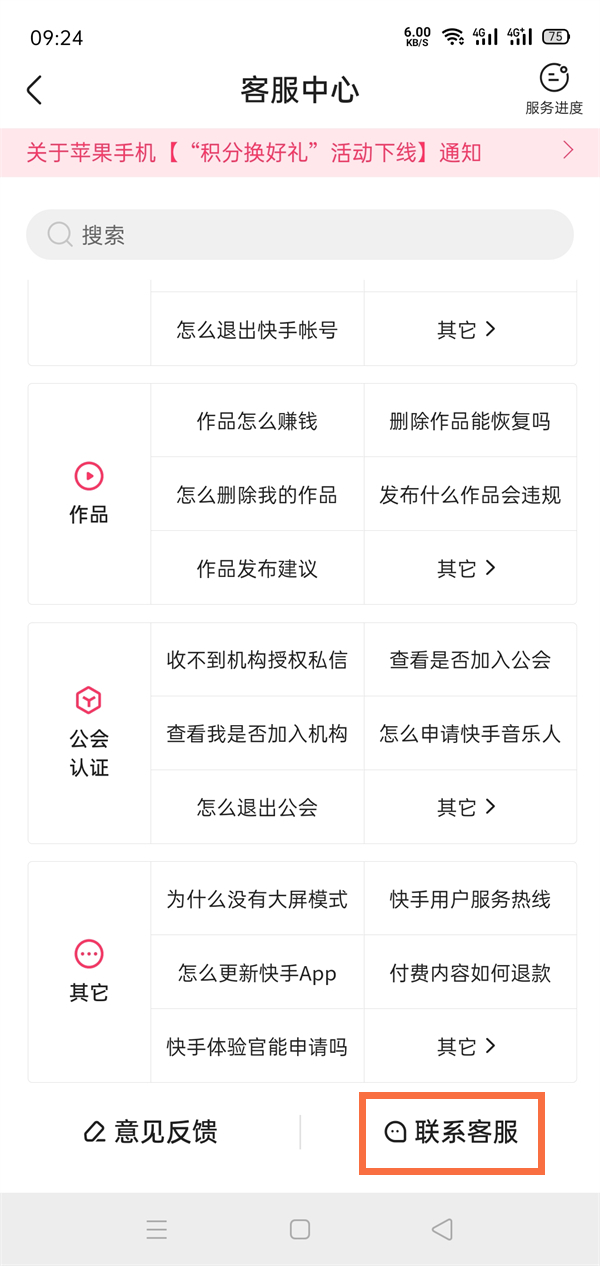
Task: Open 作品发布建议
Action: 257,568
